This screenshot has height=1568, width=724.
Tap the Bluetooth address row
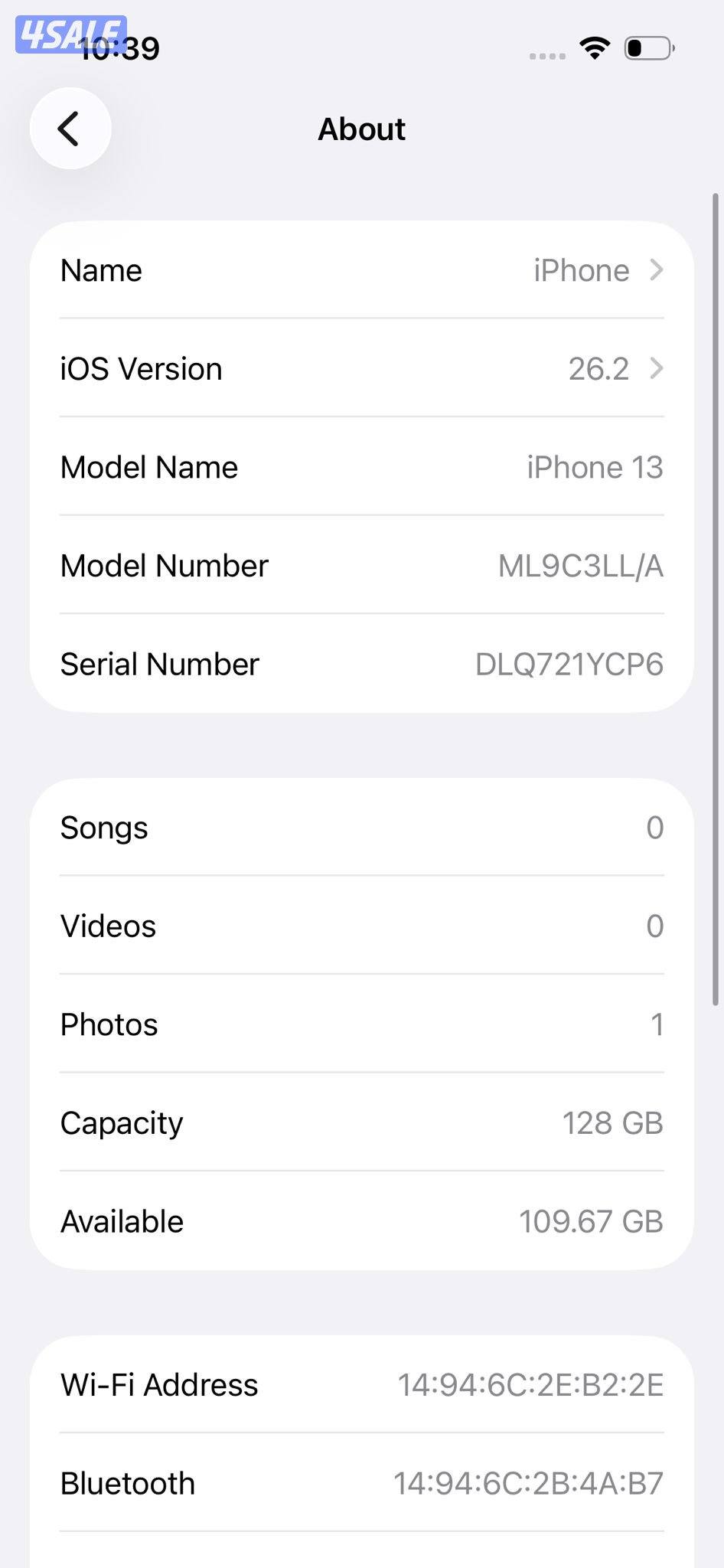(x=362, y=1483)
